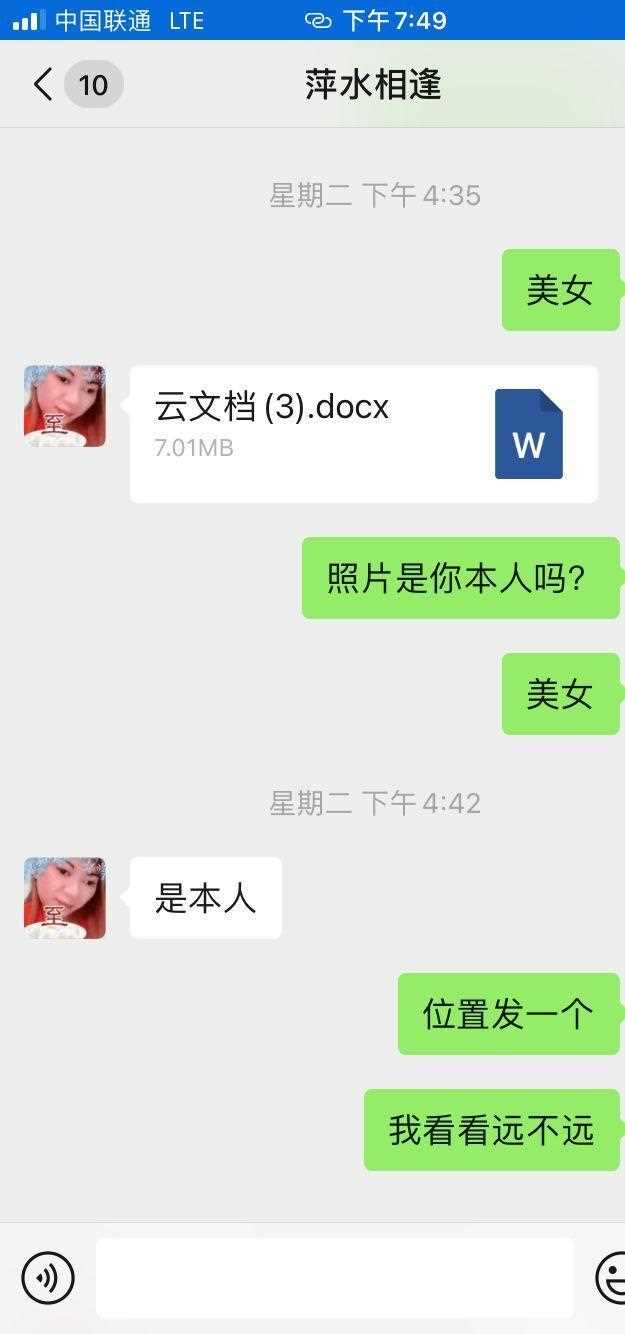Go back to the chat list
625x1334 pixels.
point(43,85)
